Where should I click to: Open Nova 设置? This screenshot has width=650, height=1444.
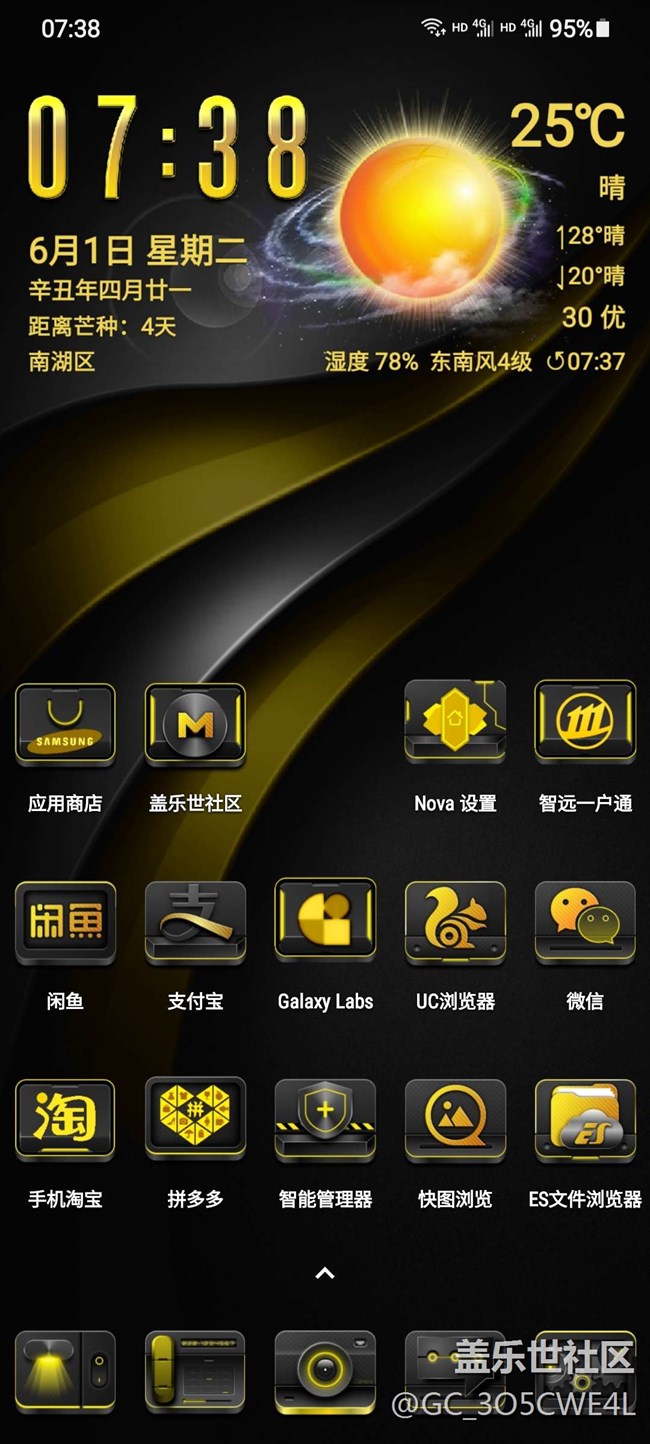(x=455, y=727)
